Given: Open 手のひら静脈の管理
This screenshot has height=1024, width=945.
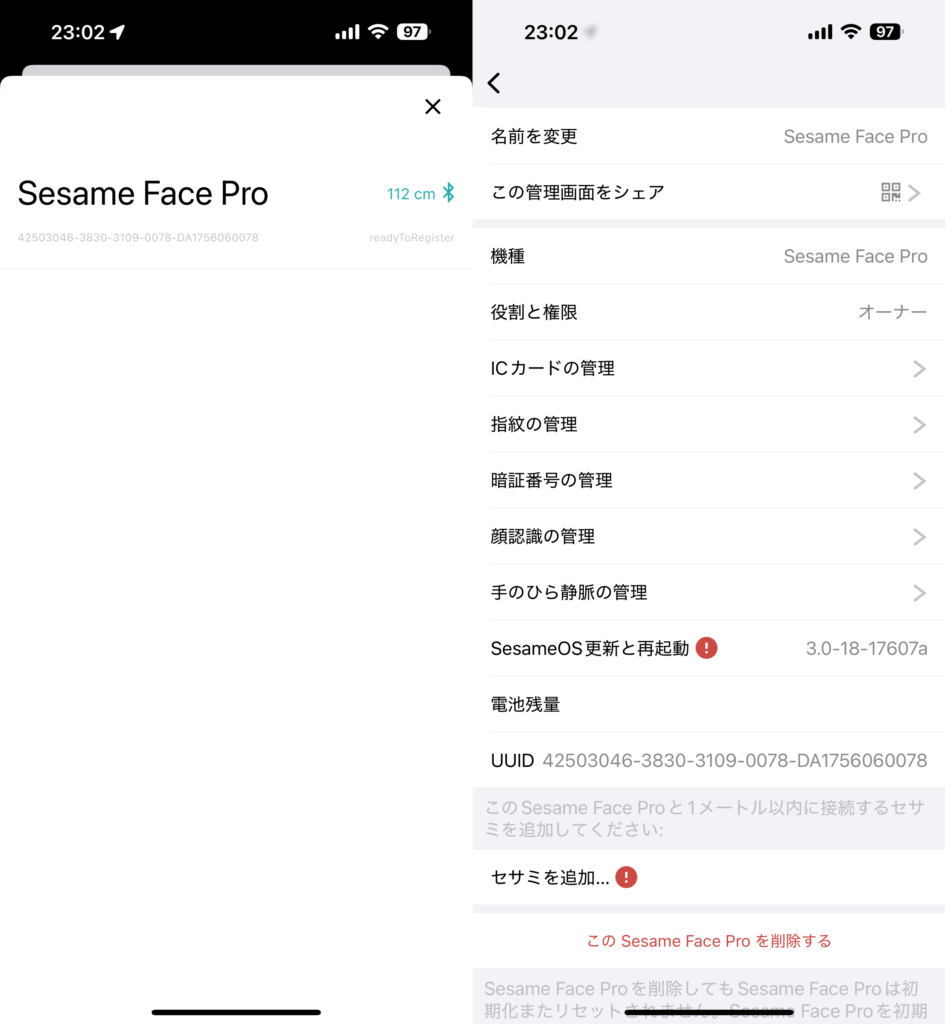Looking at the screenshot, I should [708, 593].
